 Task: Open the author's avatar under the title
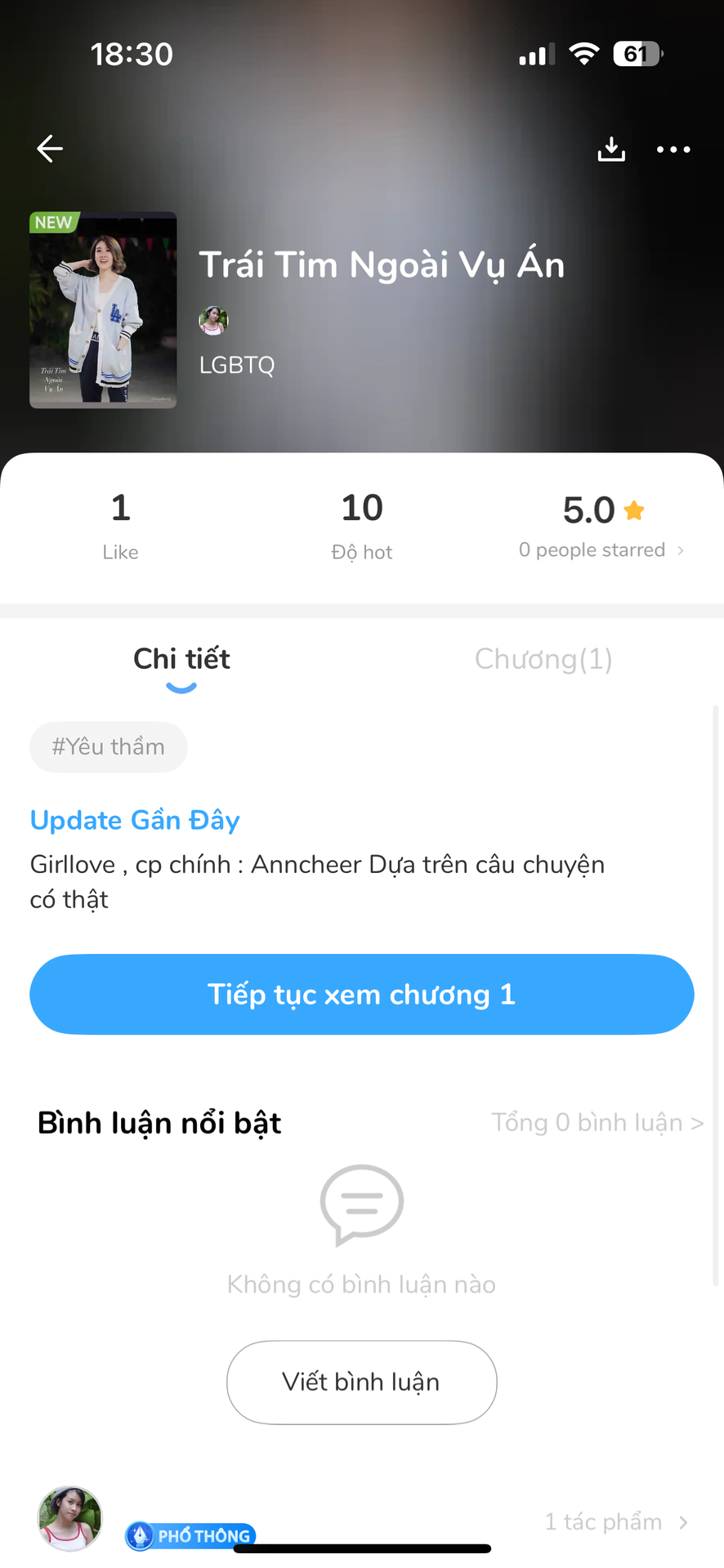tap(213, 321)
